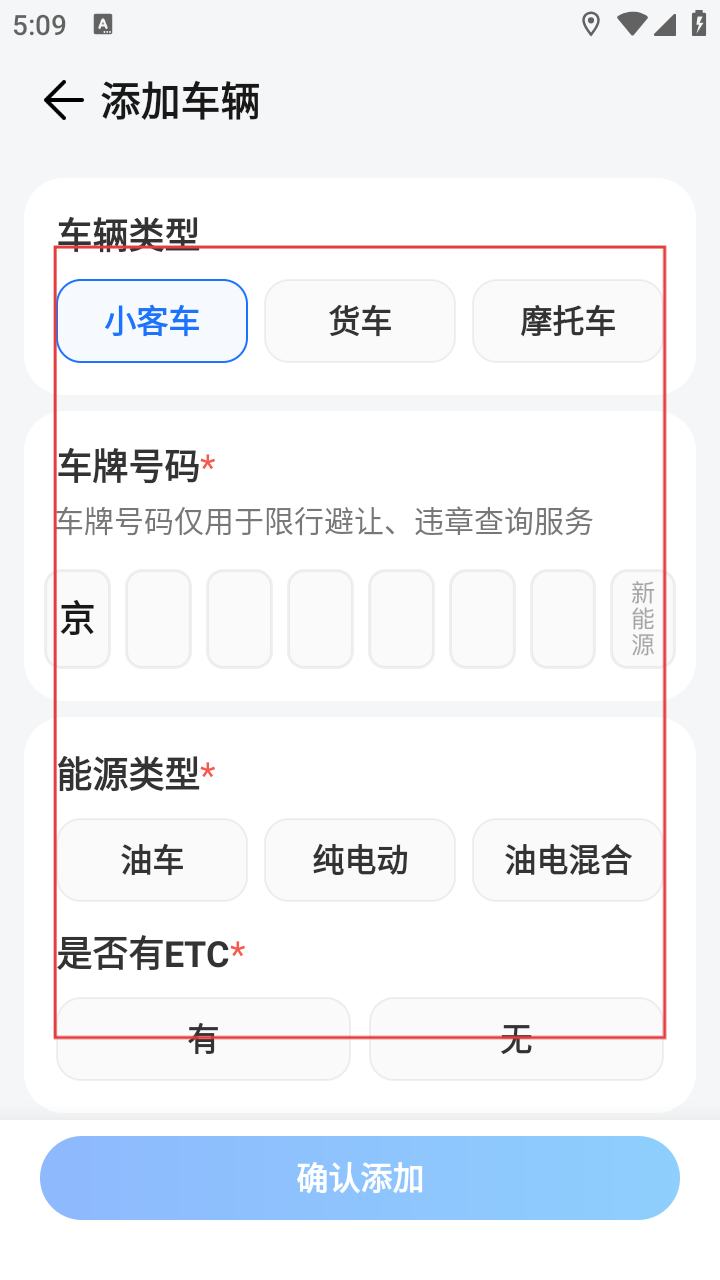Select 油车 energy type
720x1280 pixels.
152,860
